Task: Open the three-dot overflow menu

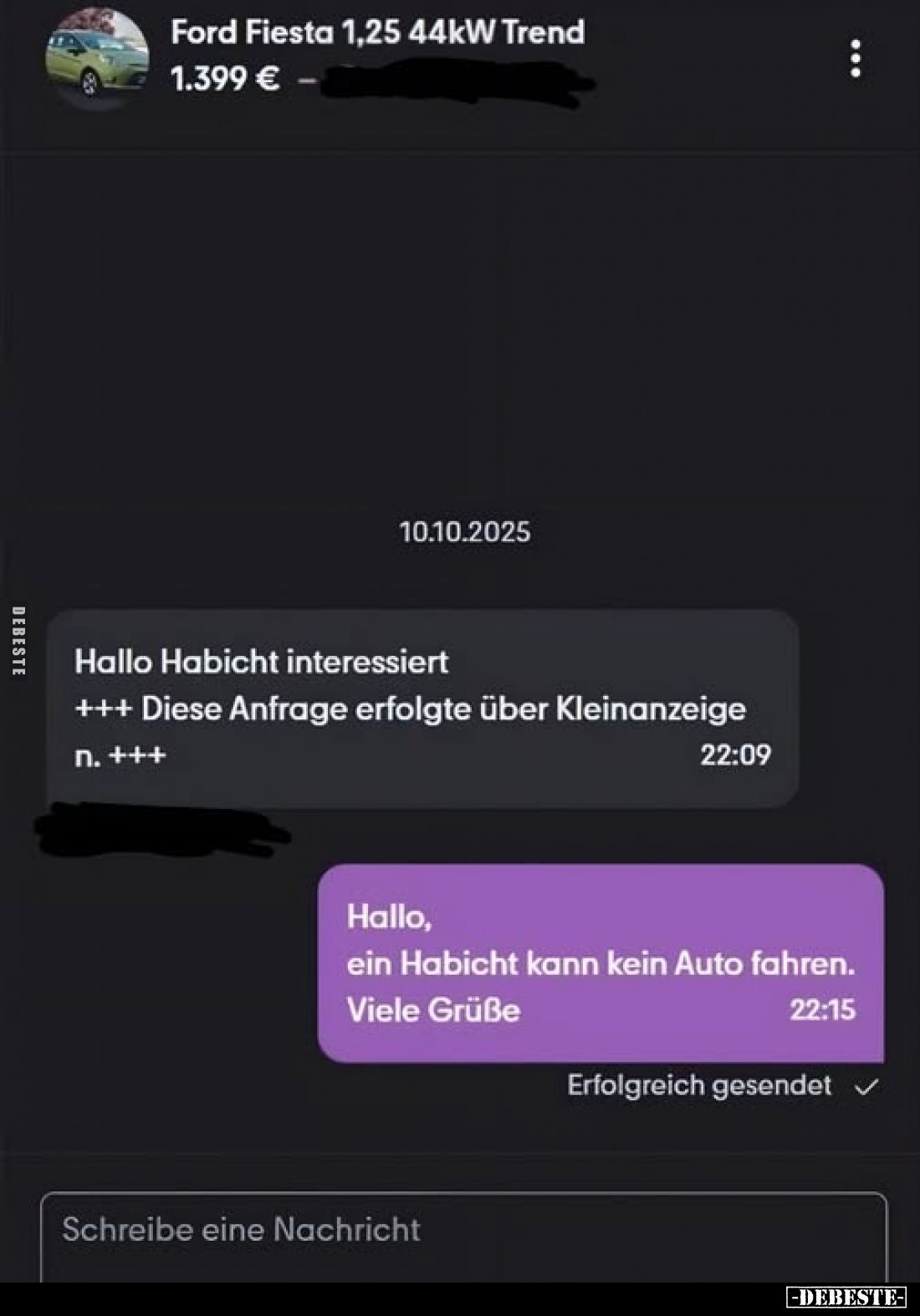Action: tap(855, 59)
